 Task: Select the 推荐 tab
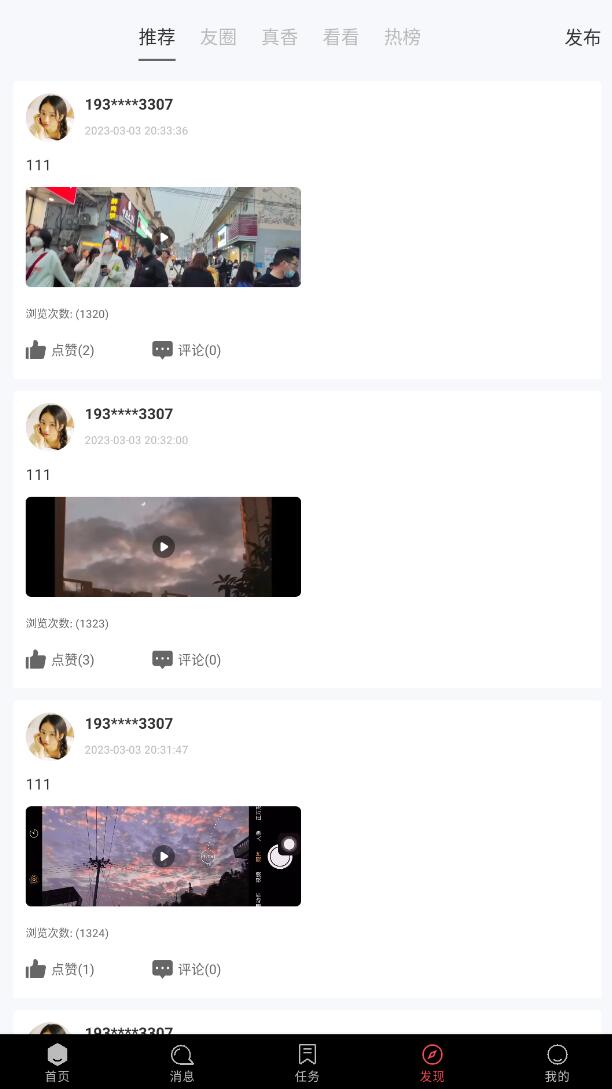click(157, 37)
